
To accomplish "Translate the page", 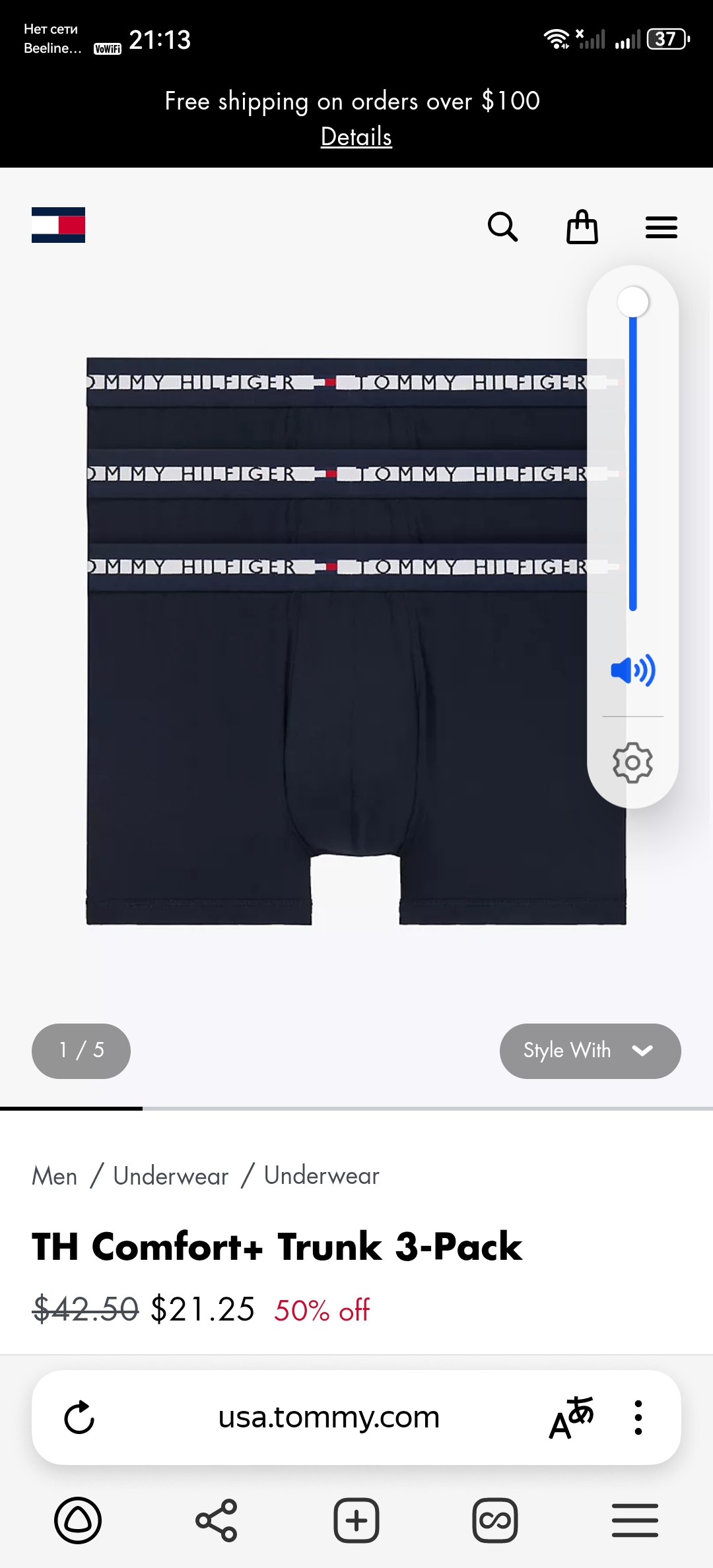I will pyautogui.click(x=571, y=1418).
